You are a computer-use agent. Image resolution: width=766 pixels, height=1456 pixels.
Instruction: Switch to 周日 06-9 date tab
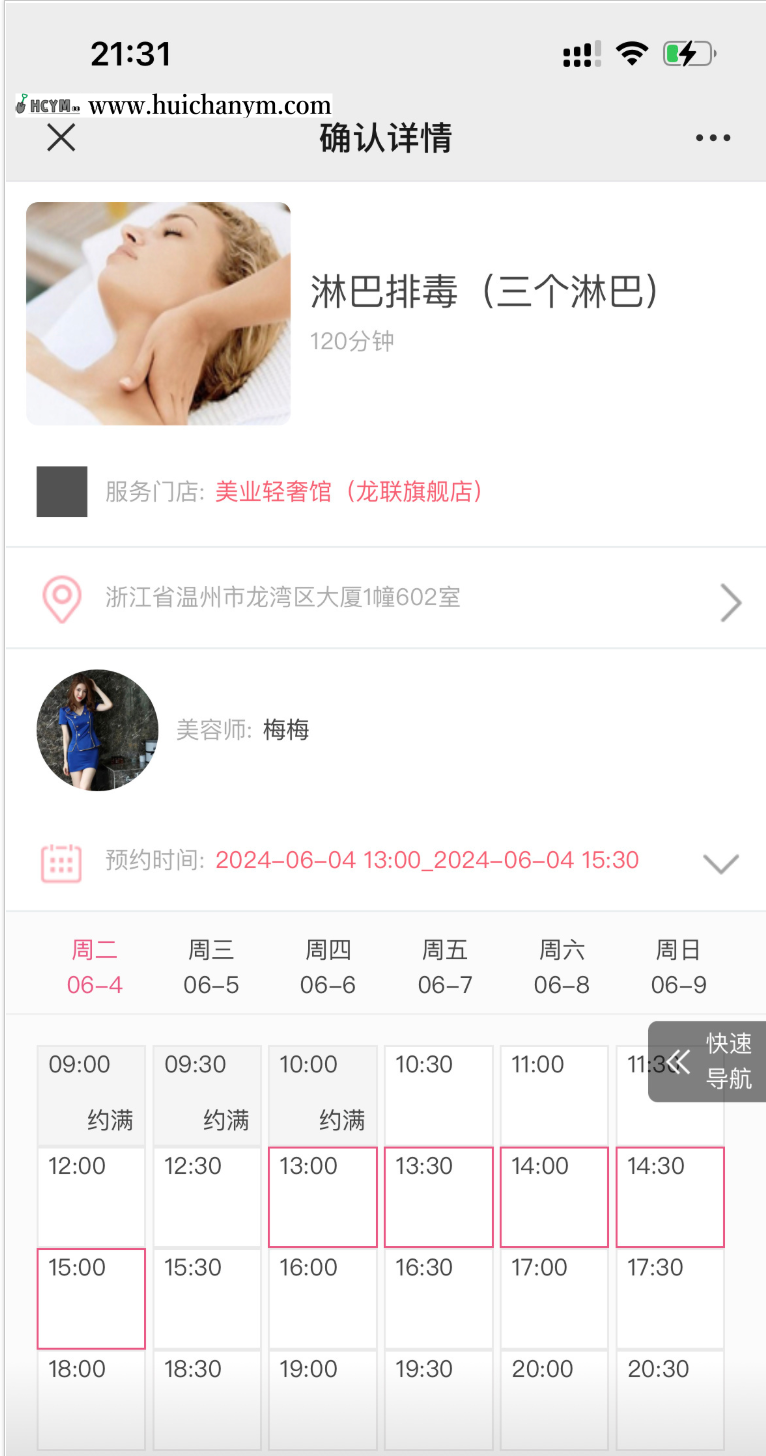pos(678,966)
